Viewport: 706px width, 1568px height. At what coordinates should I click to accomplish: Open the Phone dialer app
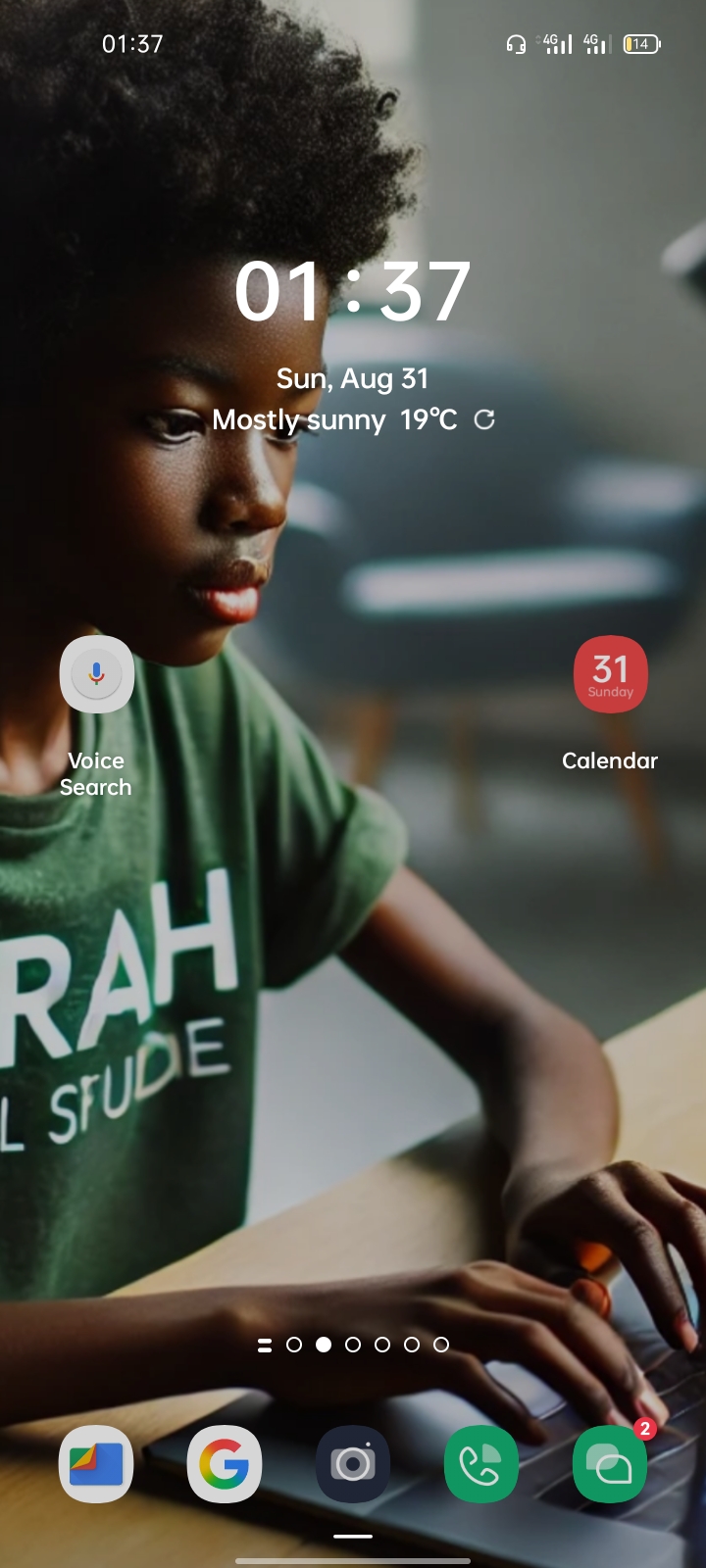point(481,1464)
